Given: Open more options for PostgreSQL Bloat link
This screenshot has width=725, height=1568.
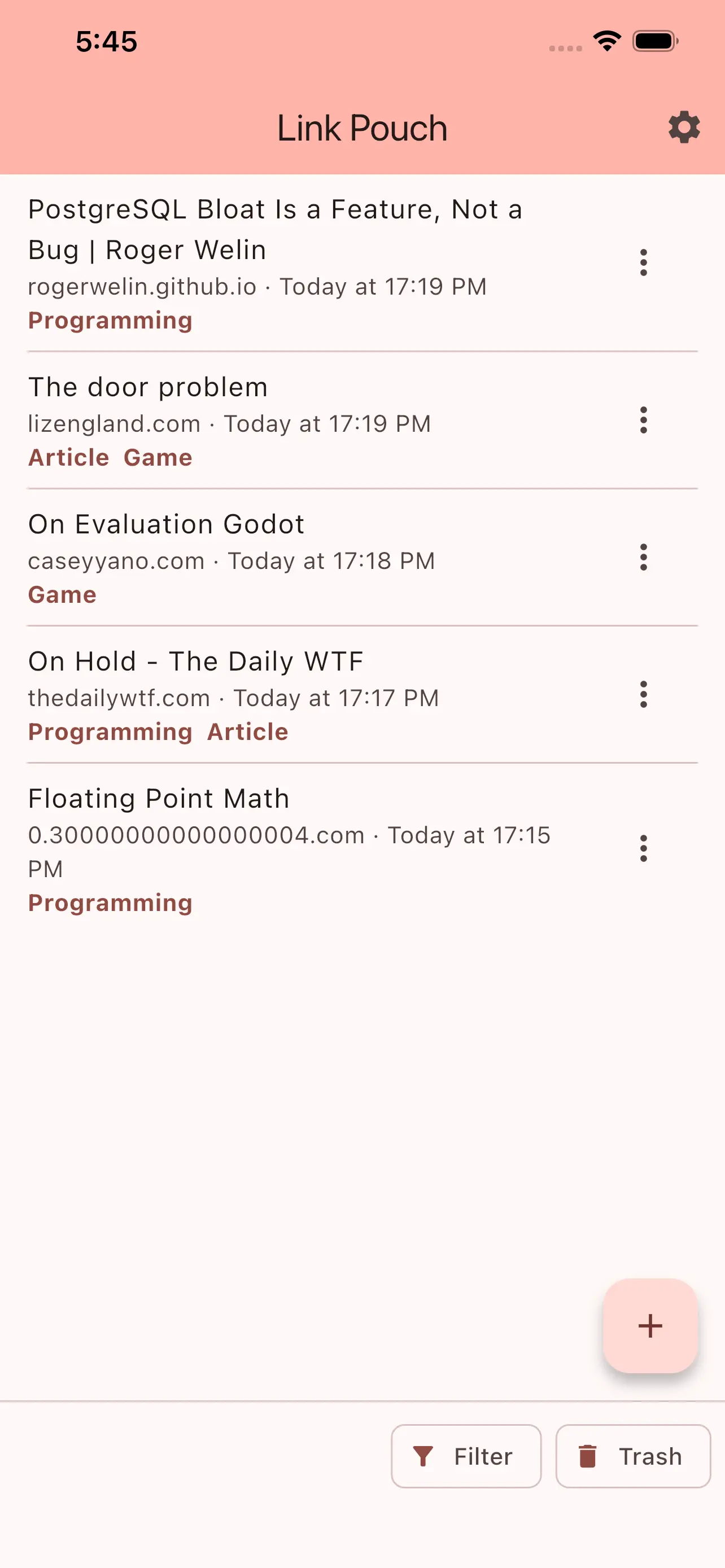Looking at the screenshot, I should pyautogui.click(x=644, y=263).
